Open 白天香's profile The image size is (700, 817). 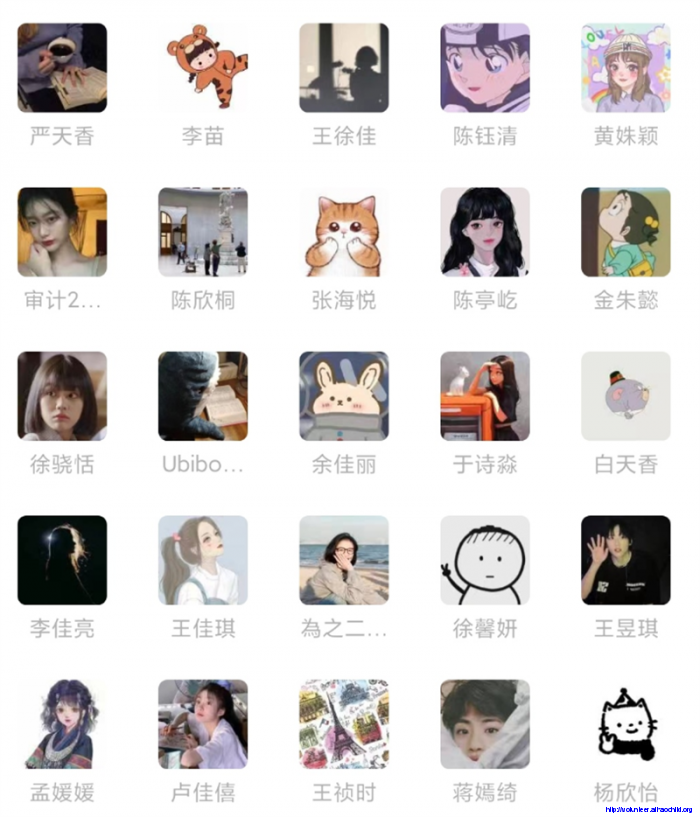pyautogui.click(x=626, y=396)
